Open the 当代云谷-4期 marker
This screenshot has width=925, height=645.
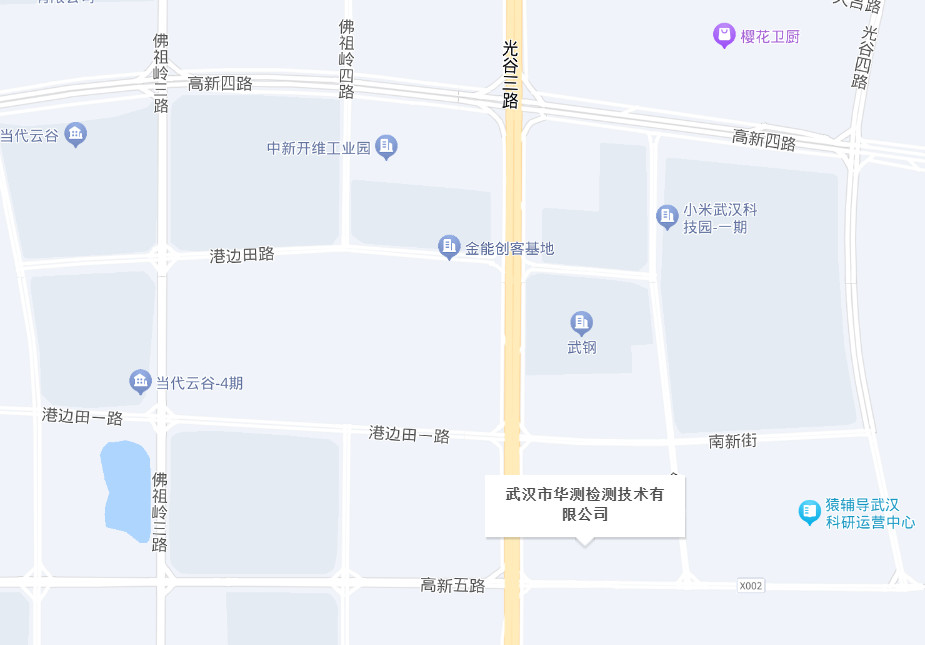click(141, 381)
